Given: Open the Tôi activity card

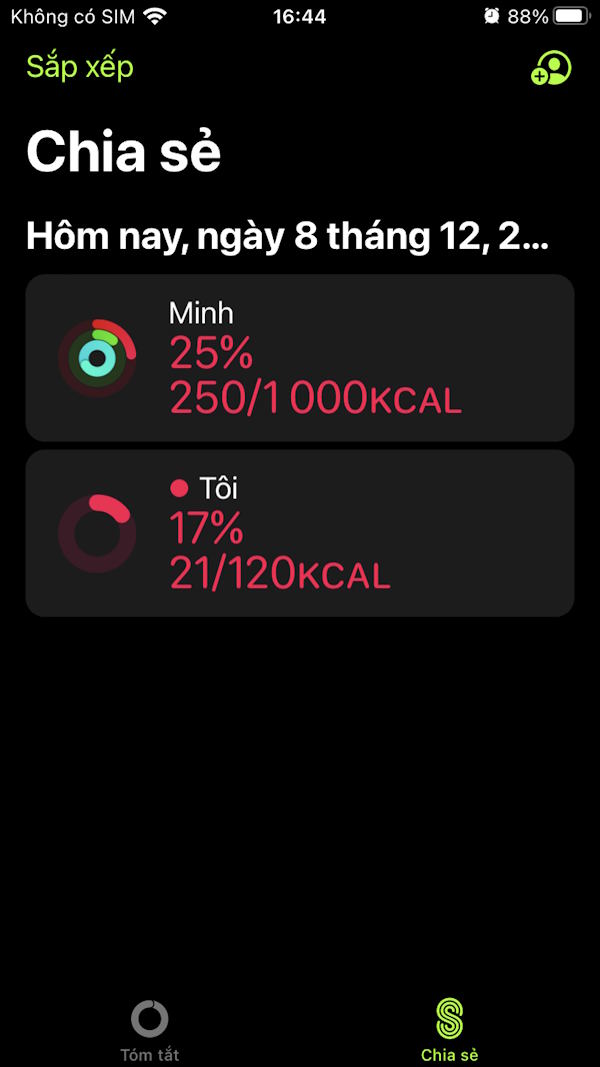Looking at the screenshot, I should coord(300,533).
